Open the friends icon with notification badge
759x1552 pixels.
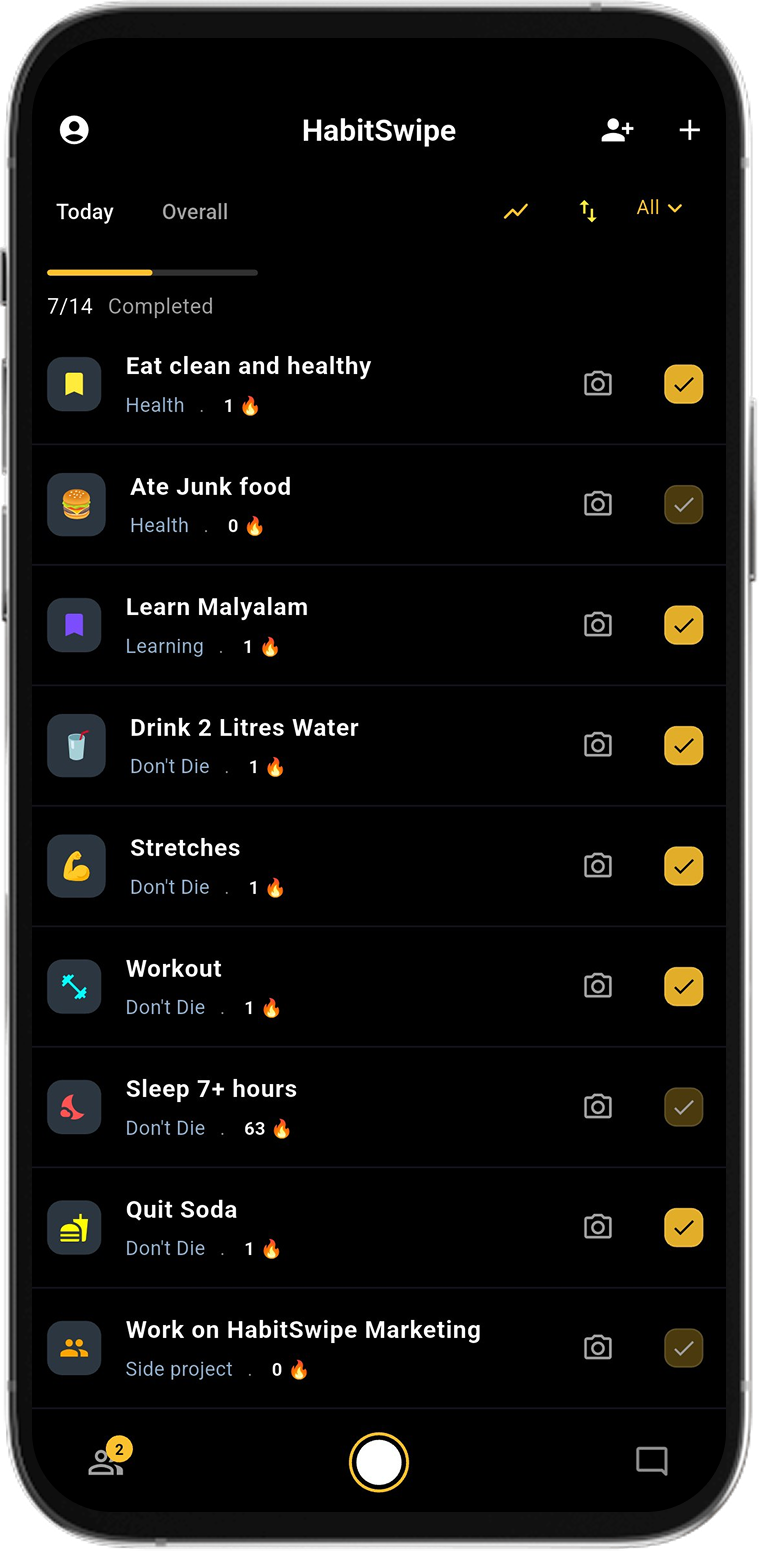point(106,1461)
